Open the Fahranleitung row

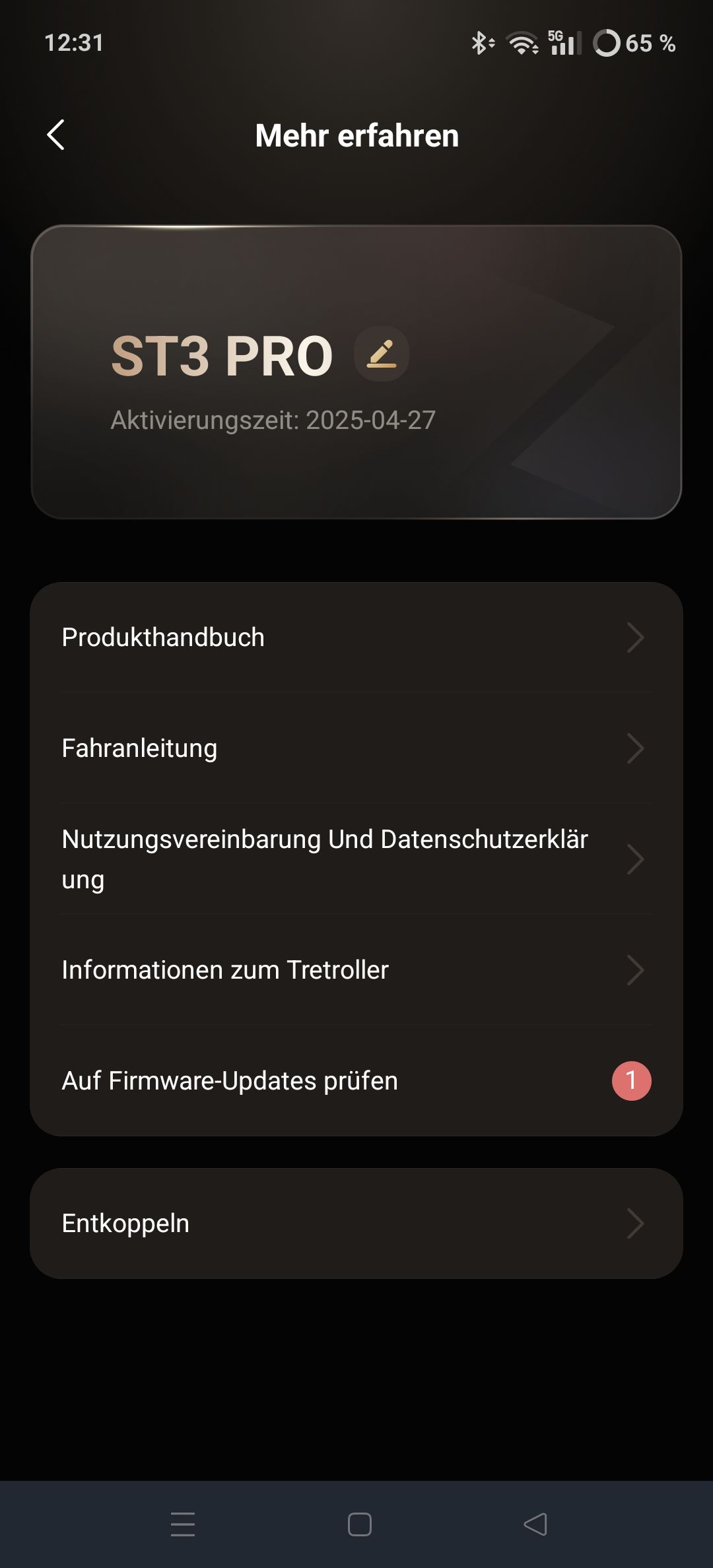pos(356,748)
